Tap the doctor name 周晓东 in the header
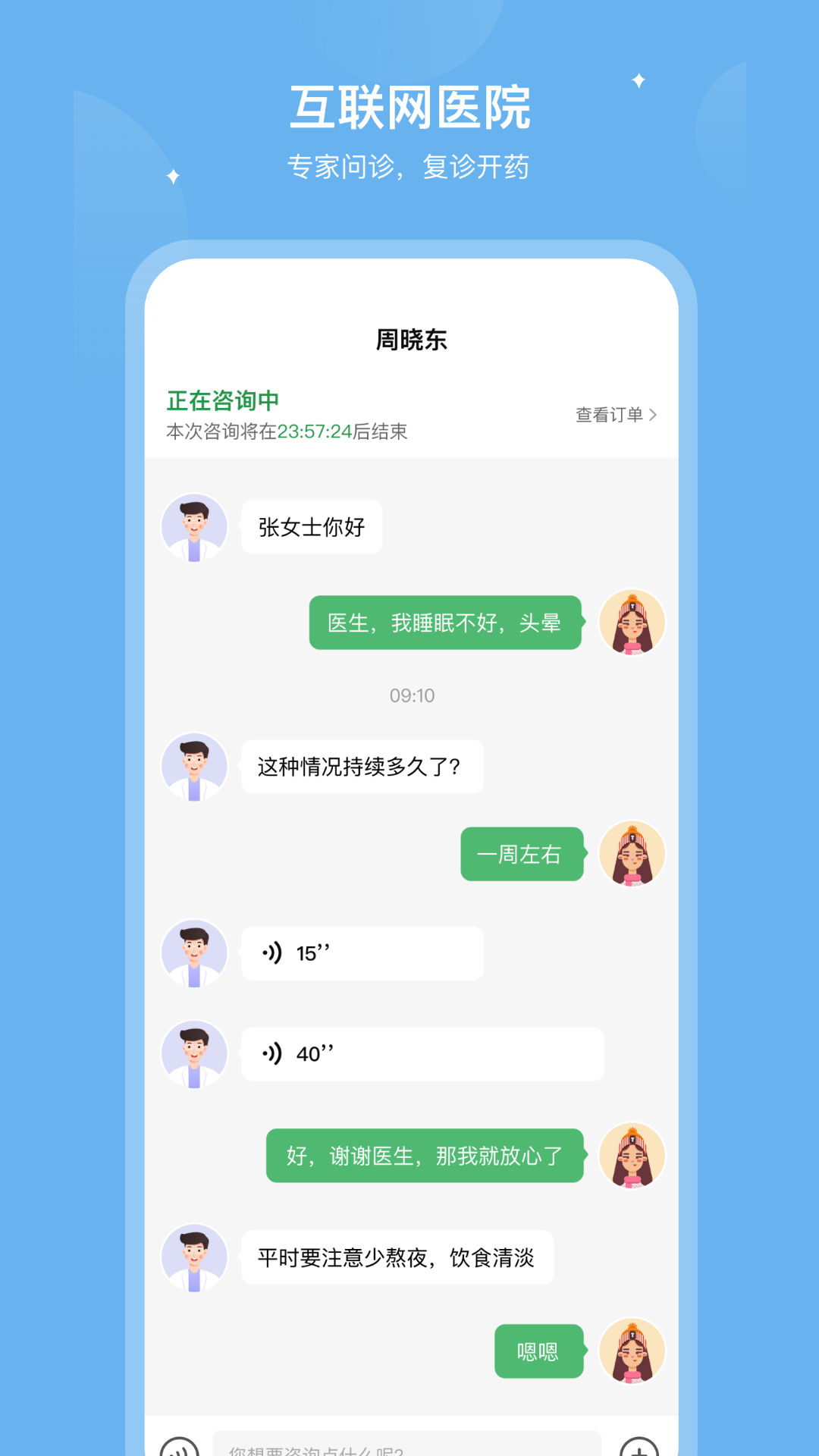The height and width of the screenshot is (1456, 819). tap(409, 340)
